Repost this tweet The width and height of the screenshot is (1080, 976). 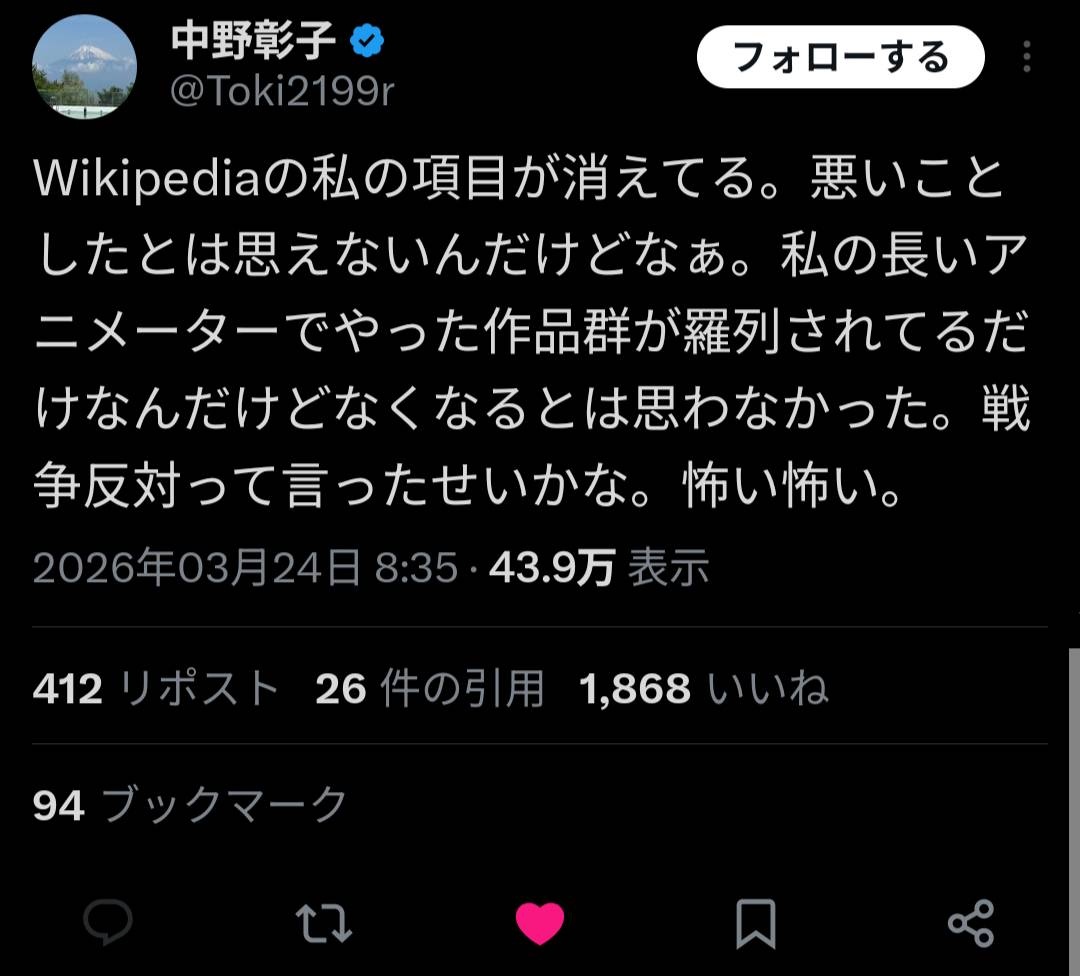click(325, 922)
